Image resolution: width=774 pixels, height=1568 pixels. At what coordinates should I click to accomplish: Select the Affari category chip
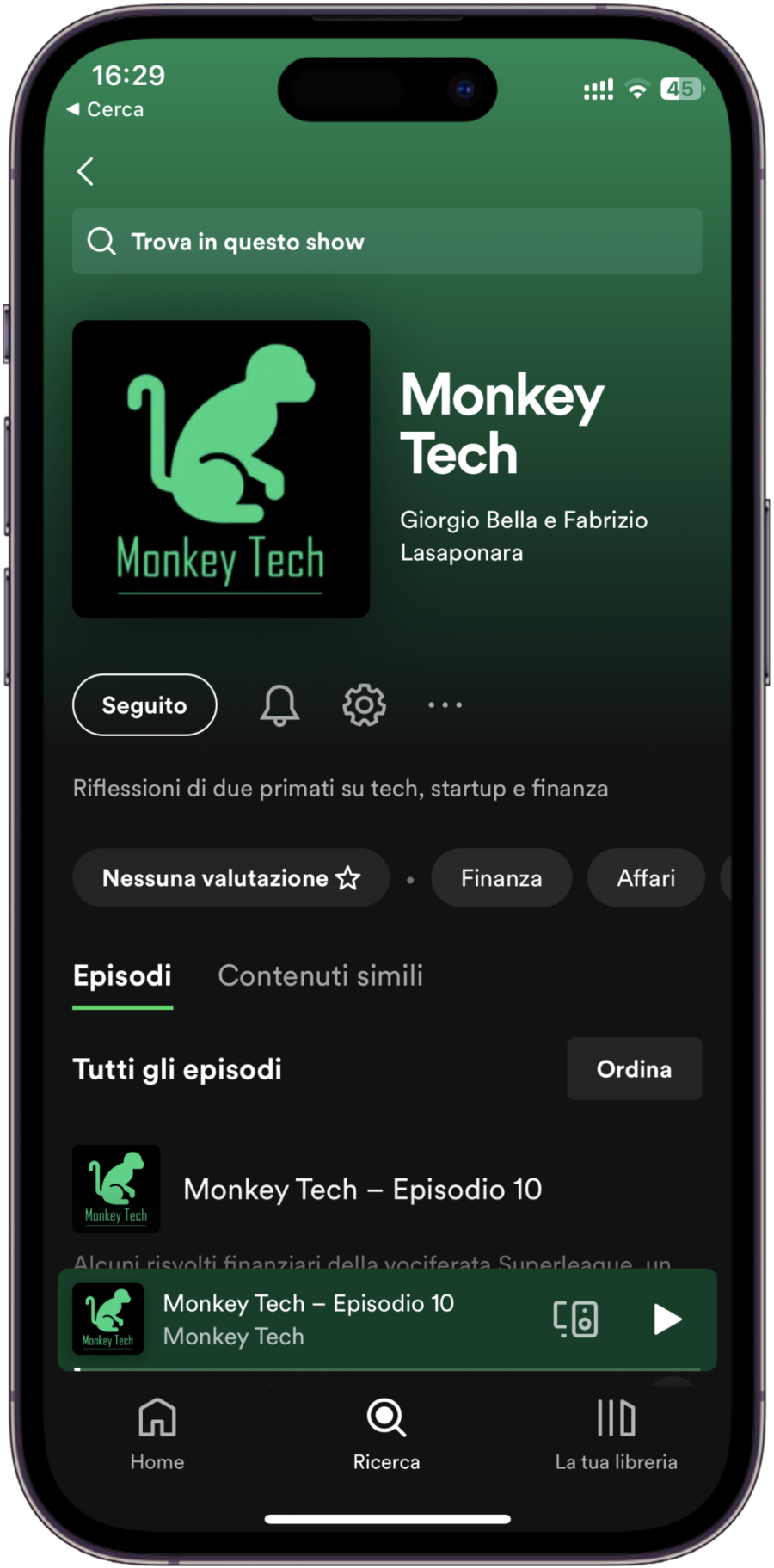(x=646, y=877)
